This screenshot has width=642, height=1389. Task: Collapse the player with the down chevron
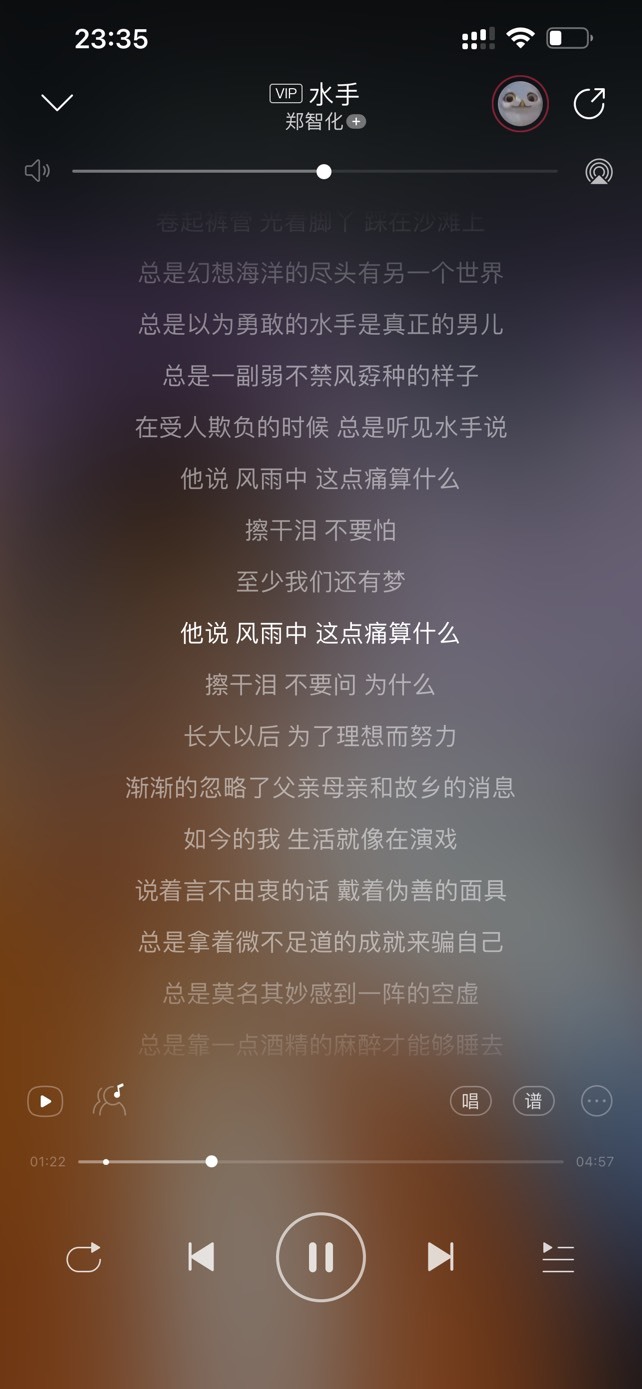[x=57, y=103]
